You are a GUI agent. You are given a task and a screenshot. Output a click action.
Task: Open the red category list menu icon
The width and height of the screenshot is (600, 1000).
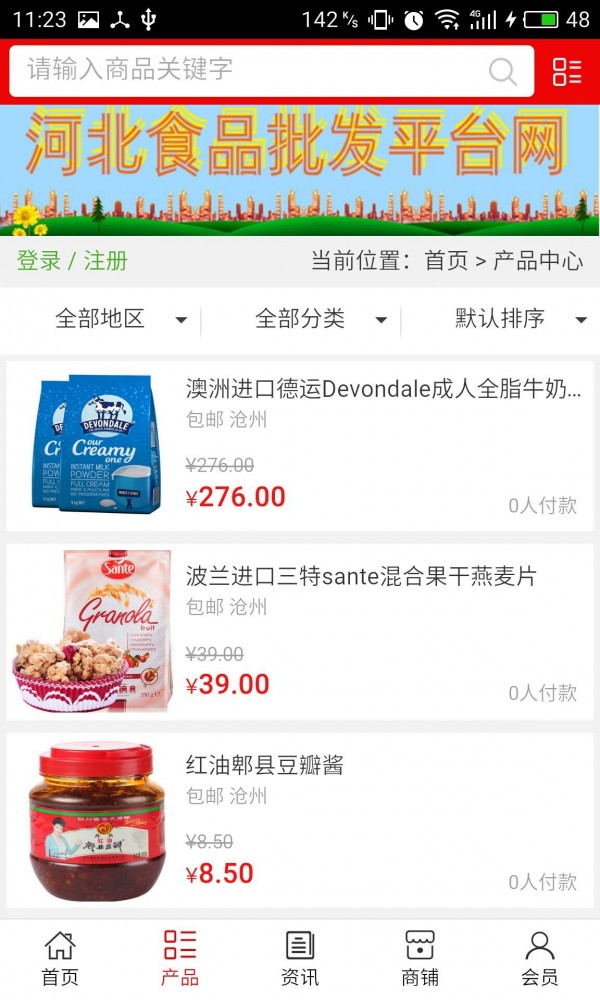pyautogui.click(x=567, y=71)
